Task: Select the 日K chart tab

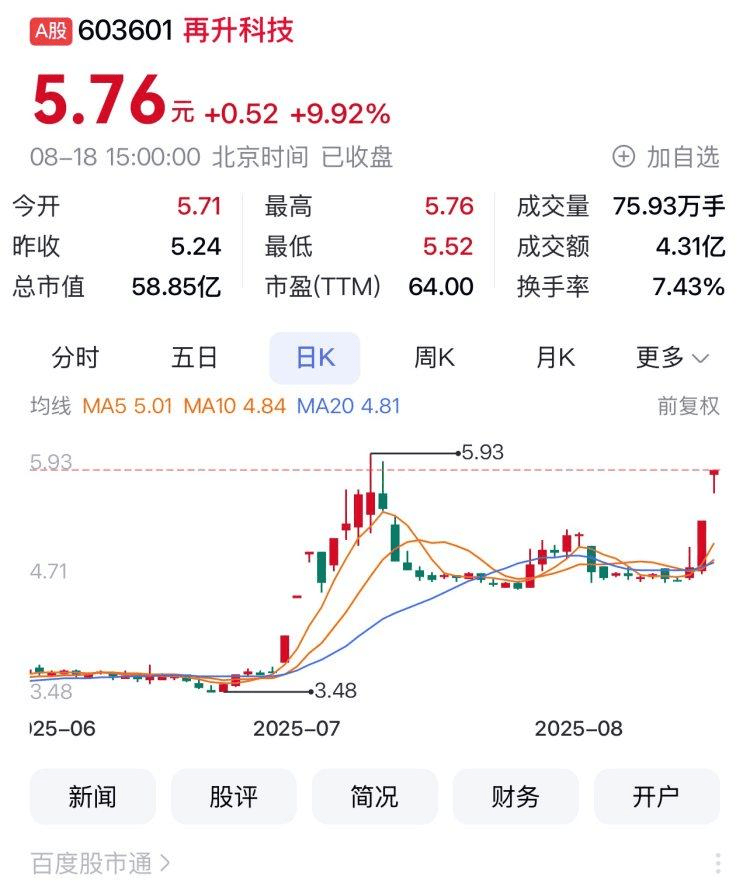Action: pyautogui.click(x=314, y=358)
